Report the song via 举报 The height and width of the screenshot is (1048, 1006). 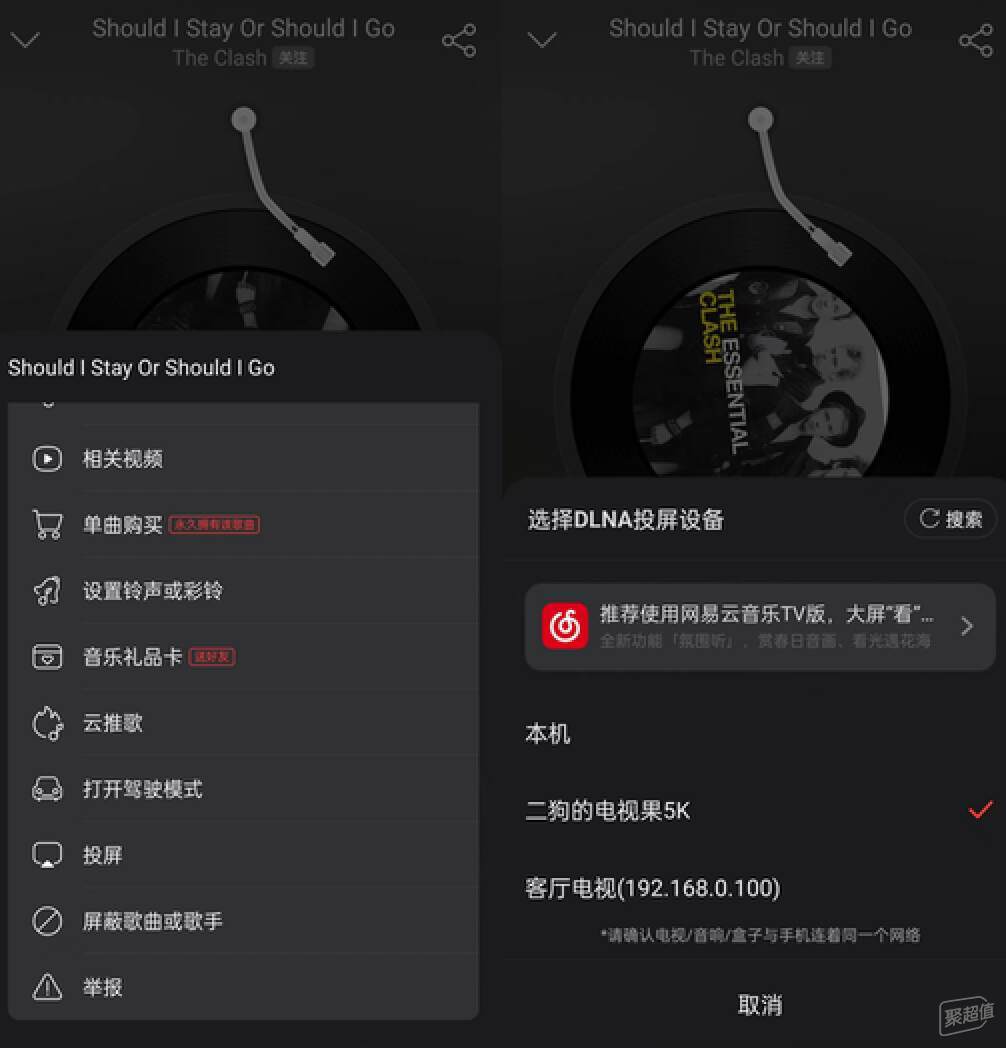click(102, 987)
